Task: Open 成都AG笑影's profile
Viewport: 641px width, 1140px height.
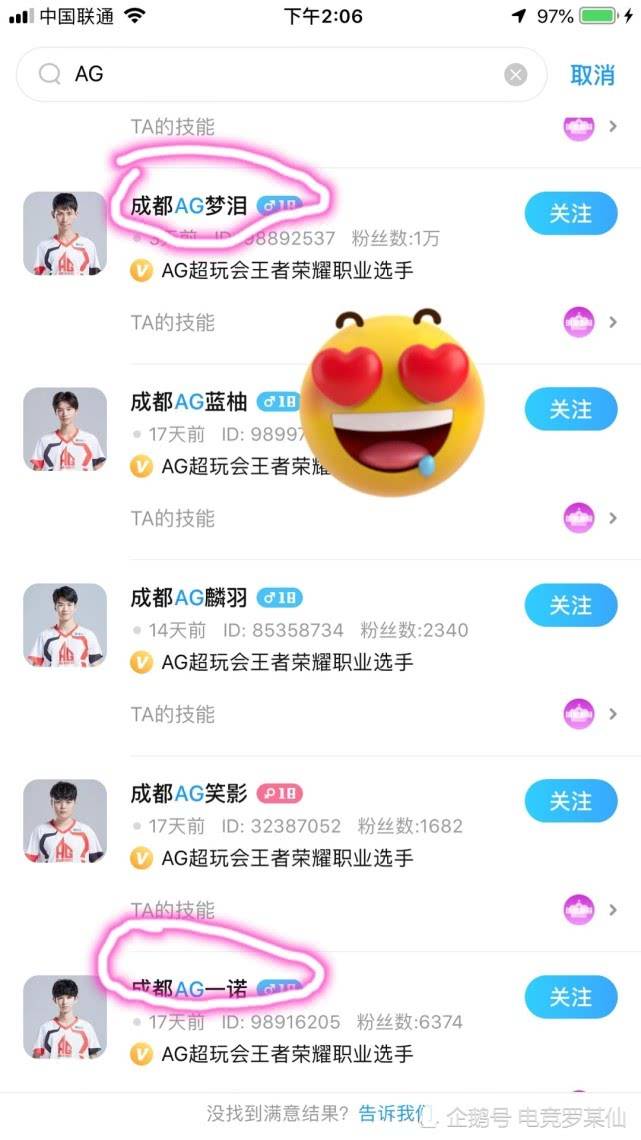Action: 188,794
